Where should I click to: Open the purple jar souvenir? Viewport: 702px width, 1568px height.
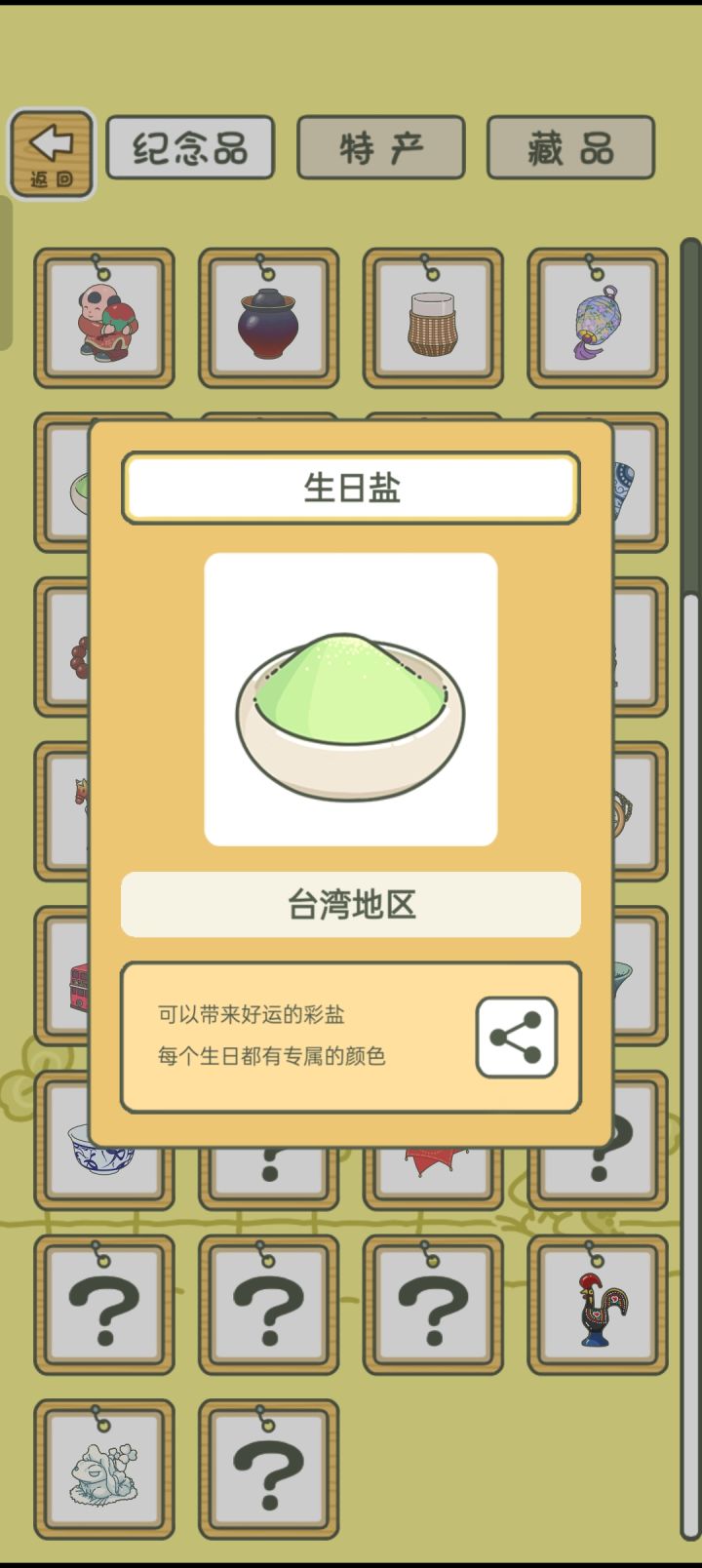coord(268,319)
